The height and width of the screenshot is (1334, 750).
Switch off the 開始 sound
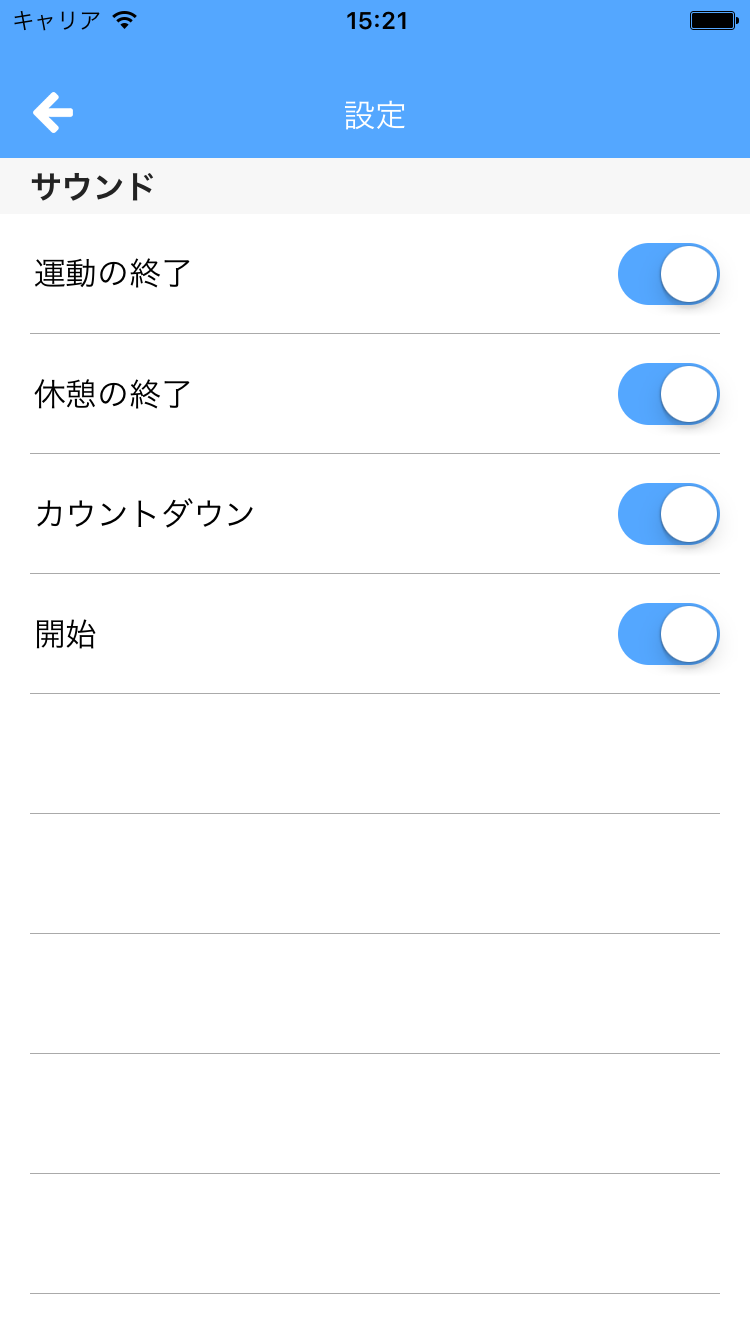pyautogui.click(x=668, y=634)
